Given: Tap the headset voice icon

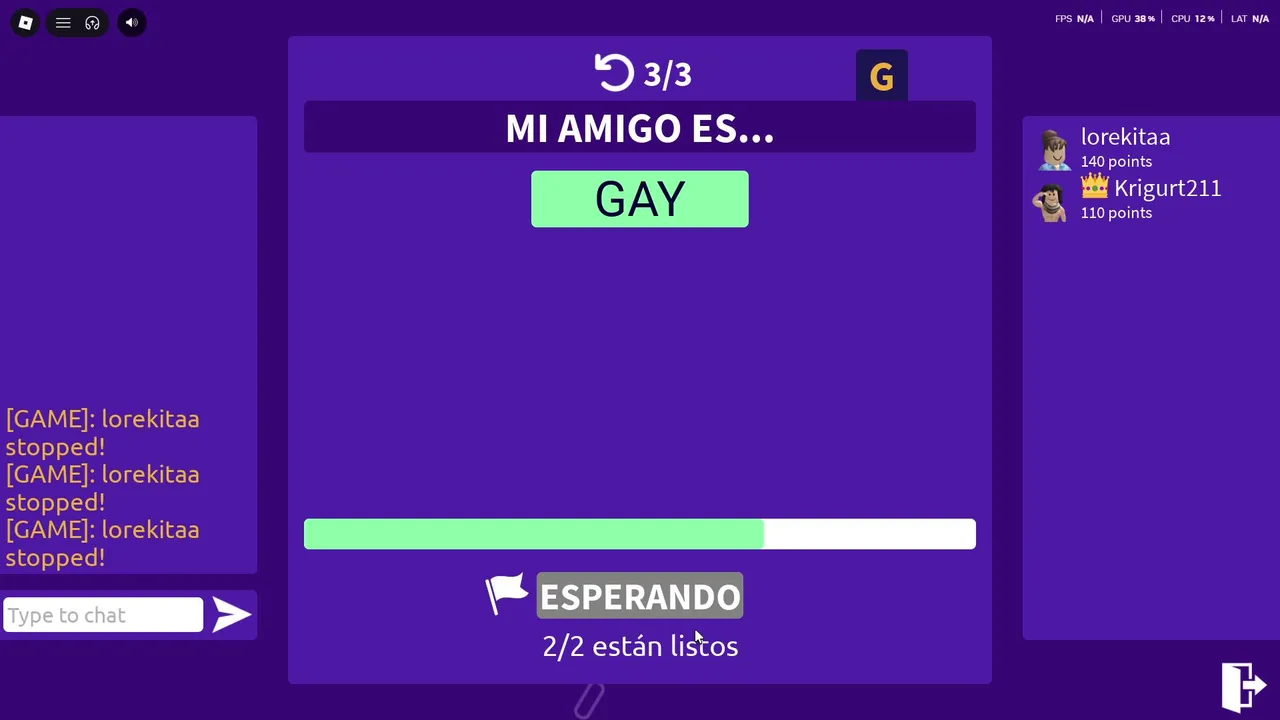Looking at the screenshot, I should click(92, 22).
